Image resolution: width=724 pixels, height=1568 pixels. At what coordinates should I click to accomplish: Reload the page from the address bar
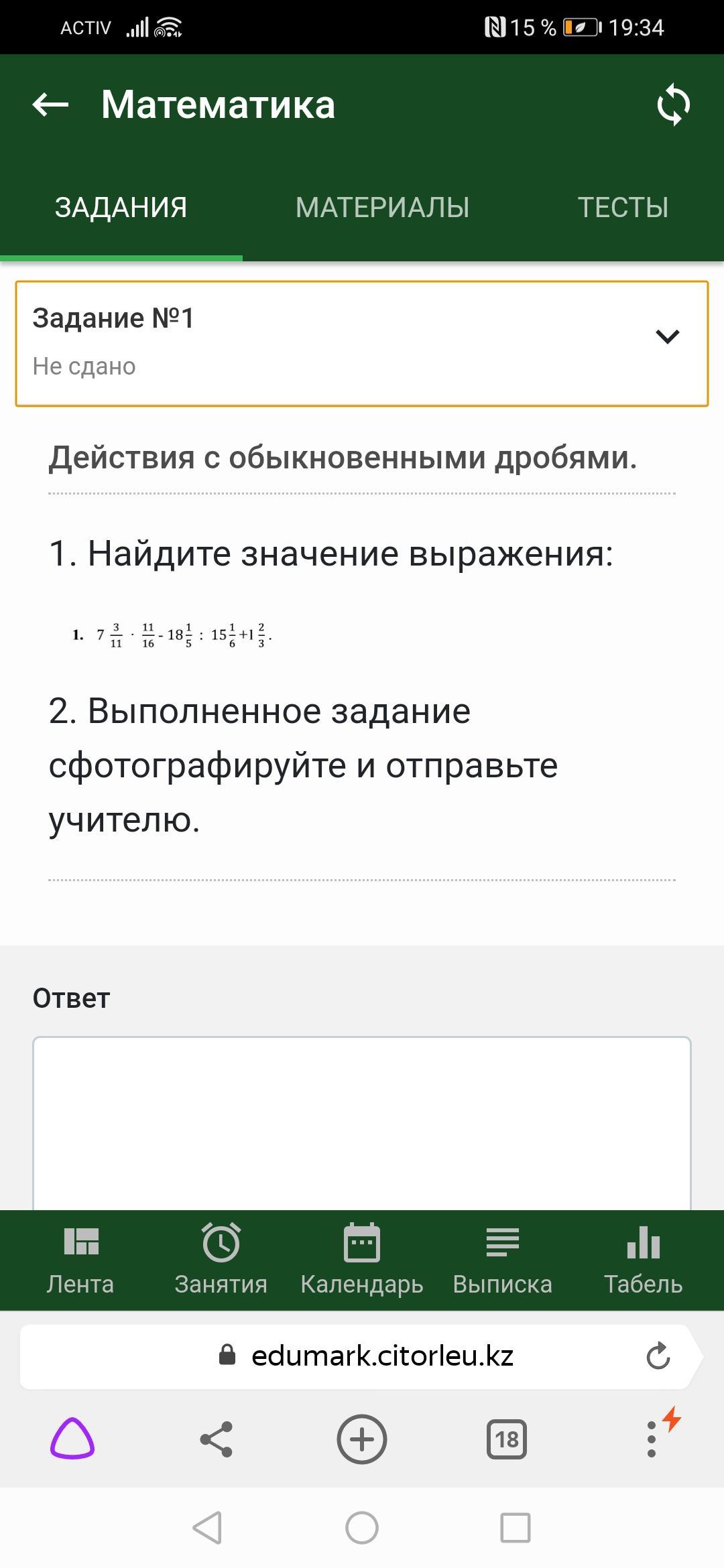pyautogui.click(x=658, y=1356)
